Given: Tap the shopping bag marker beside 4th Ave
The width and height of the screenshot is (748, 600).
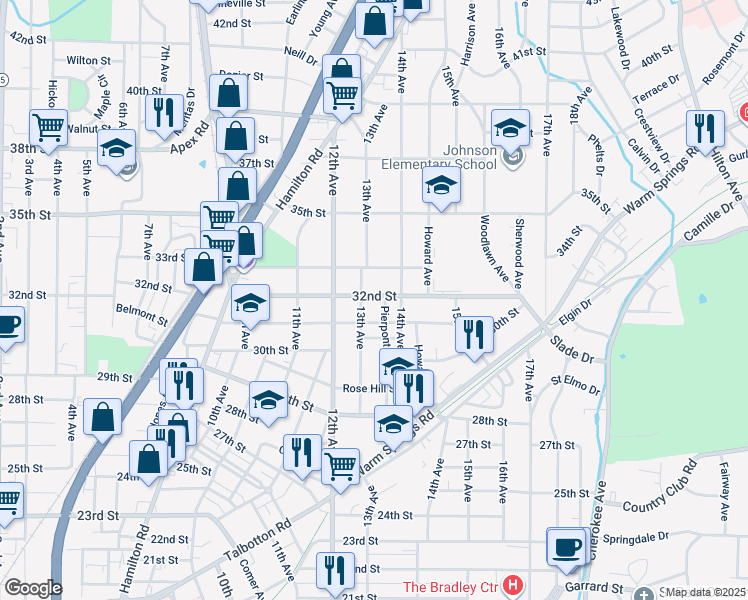Looking at the screenshot, I should coord(102,418).
